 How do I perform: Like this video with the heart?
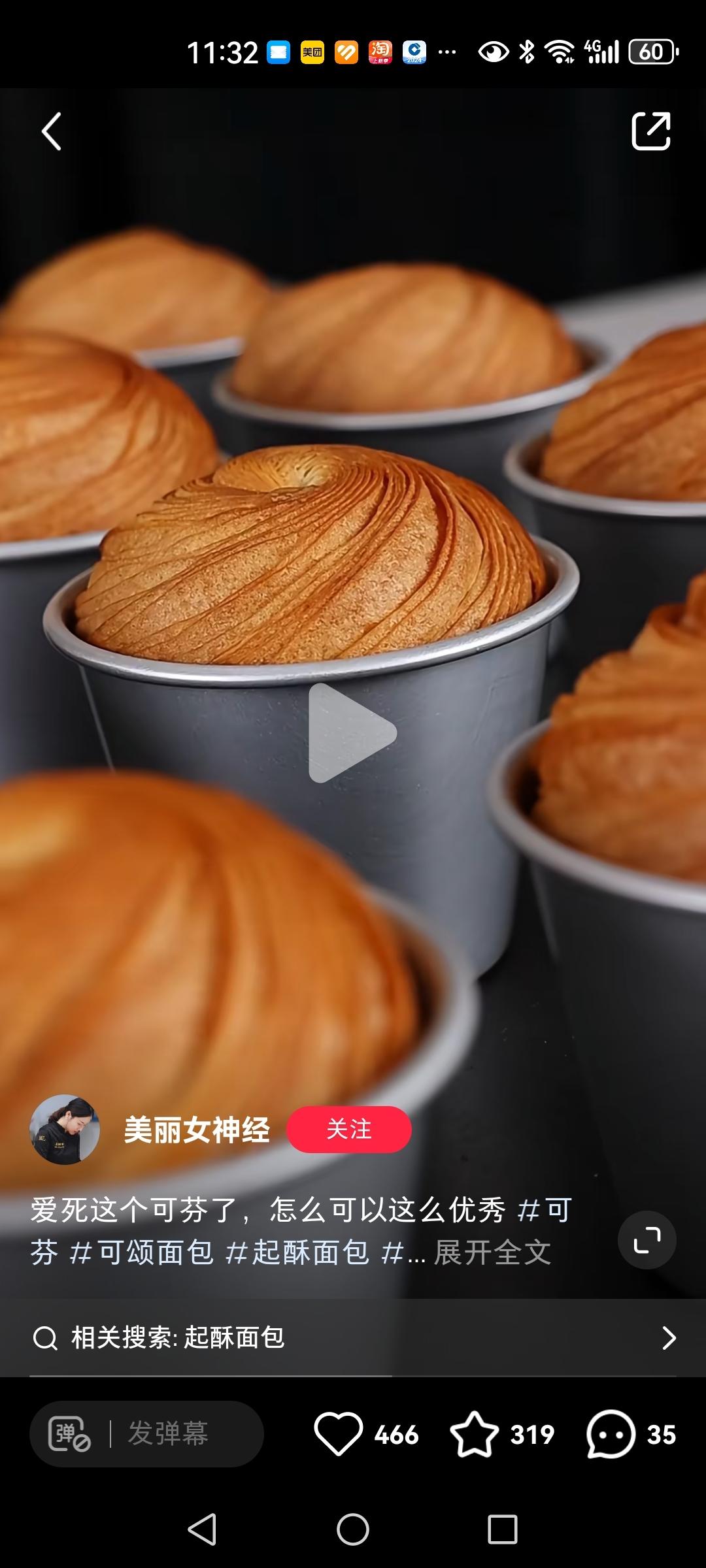point(339,1434)
